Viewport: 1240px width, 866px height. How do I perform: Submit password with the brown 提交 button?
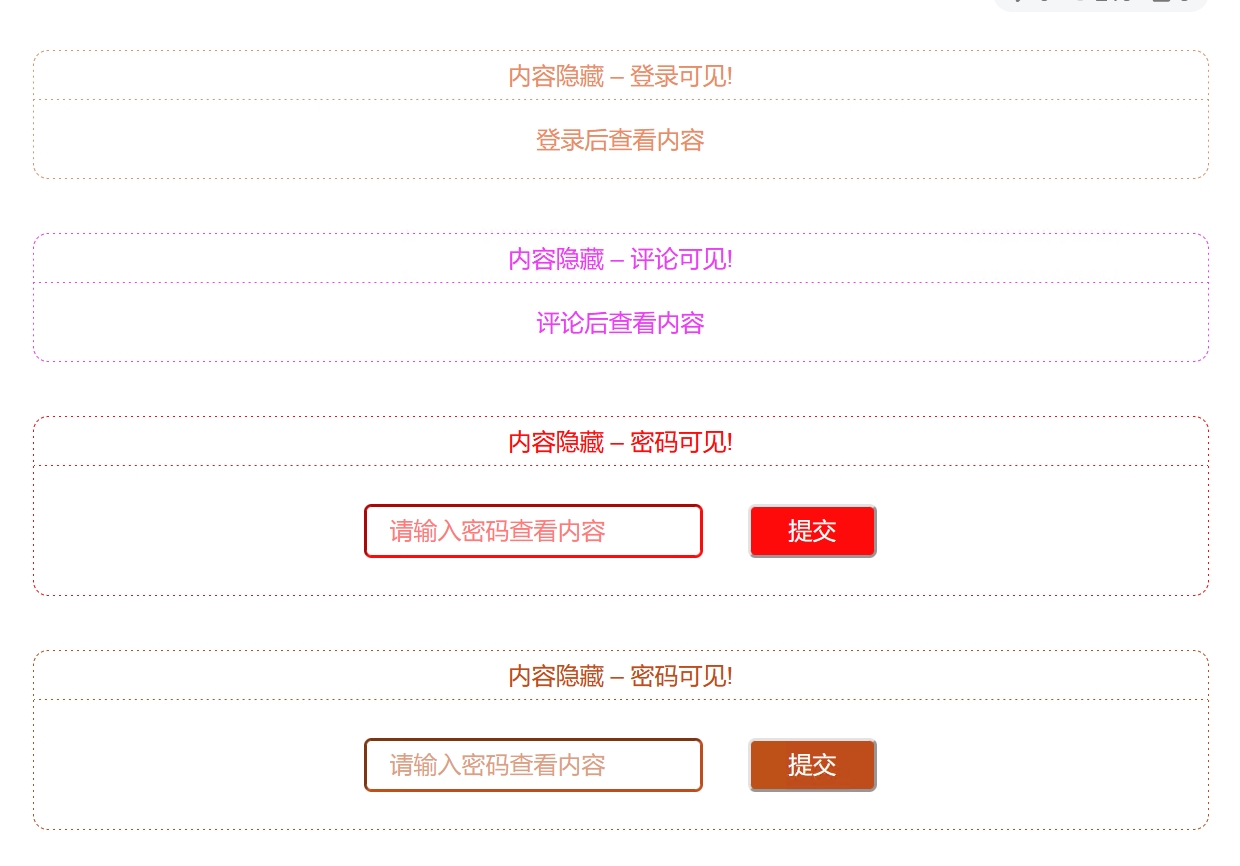(812, 765)
